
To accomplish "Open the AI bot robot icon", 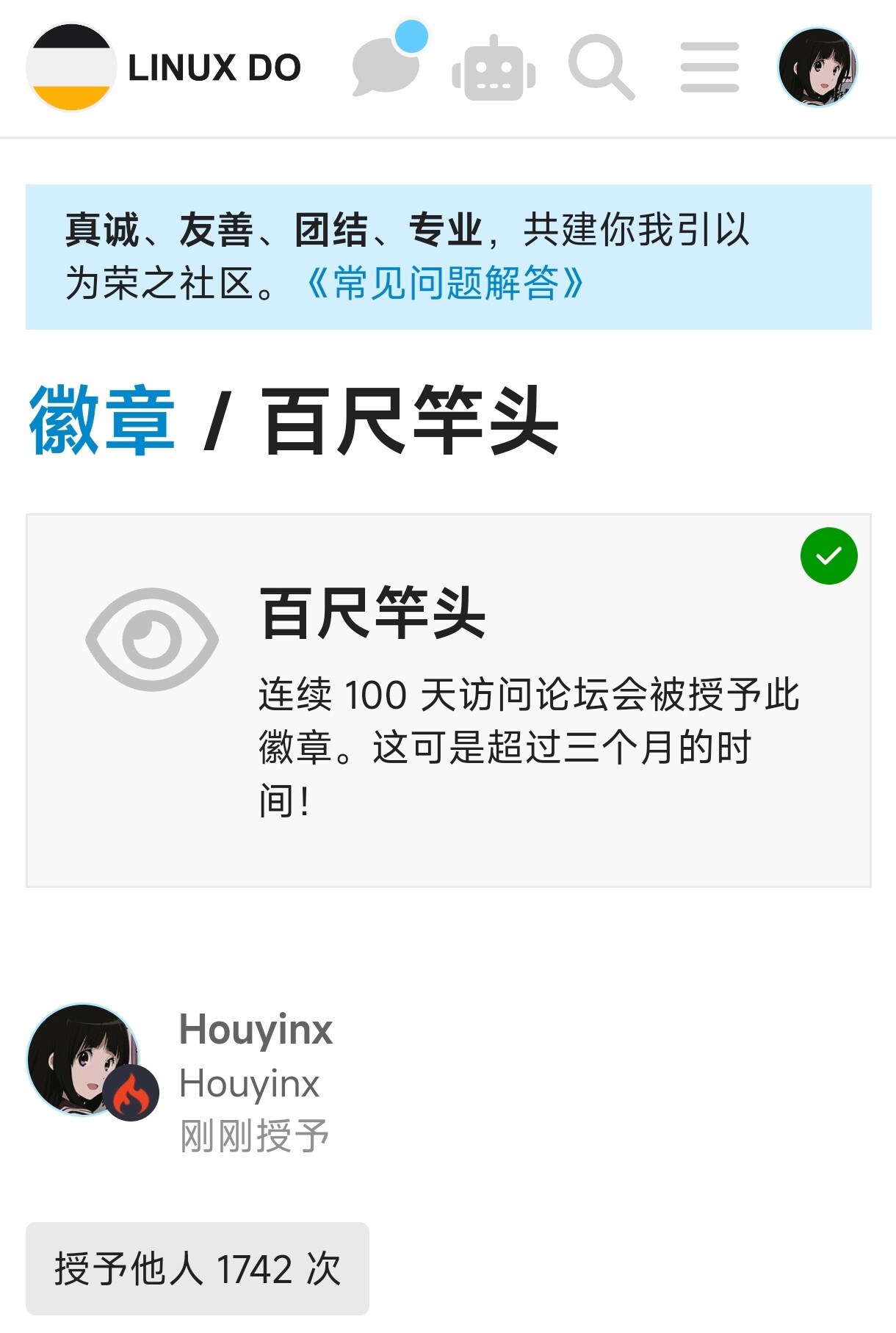I will [x=494, y=68].
